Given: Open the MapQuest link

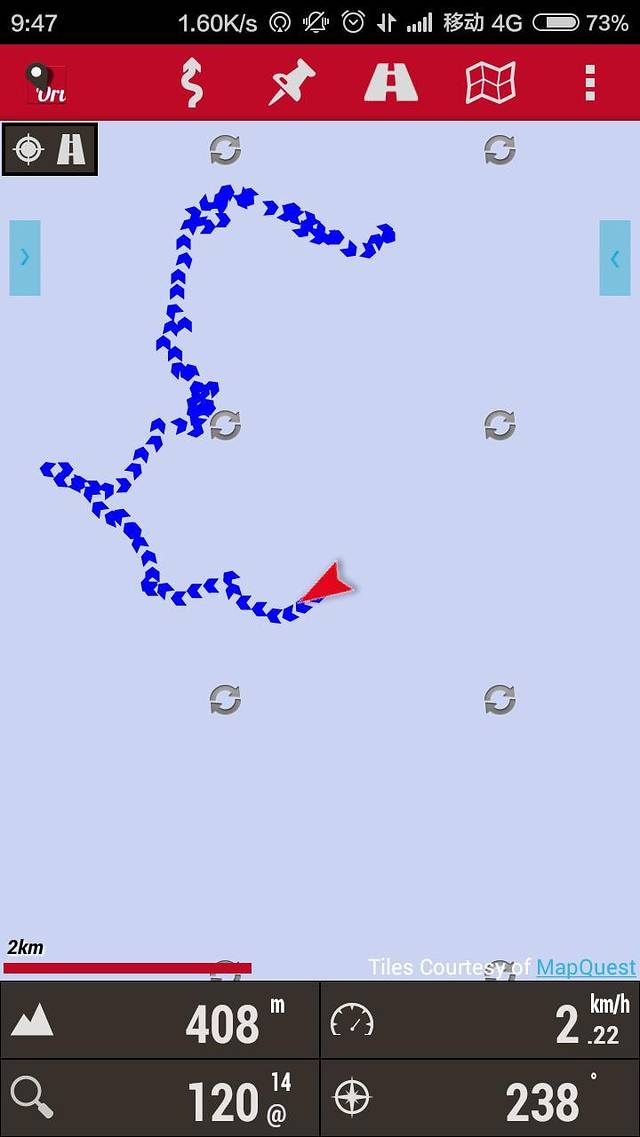Looking at the screenshot, I should pyautogui.click(x=585, y=967).
